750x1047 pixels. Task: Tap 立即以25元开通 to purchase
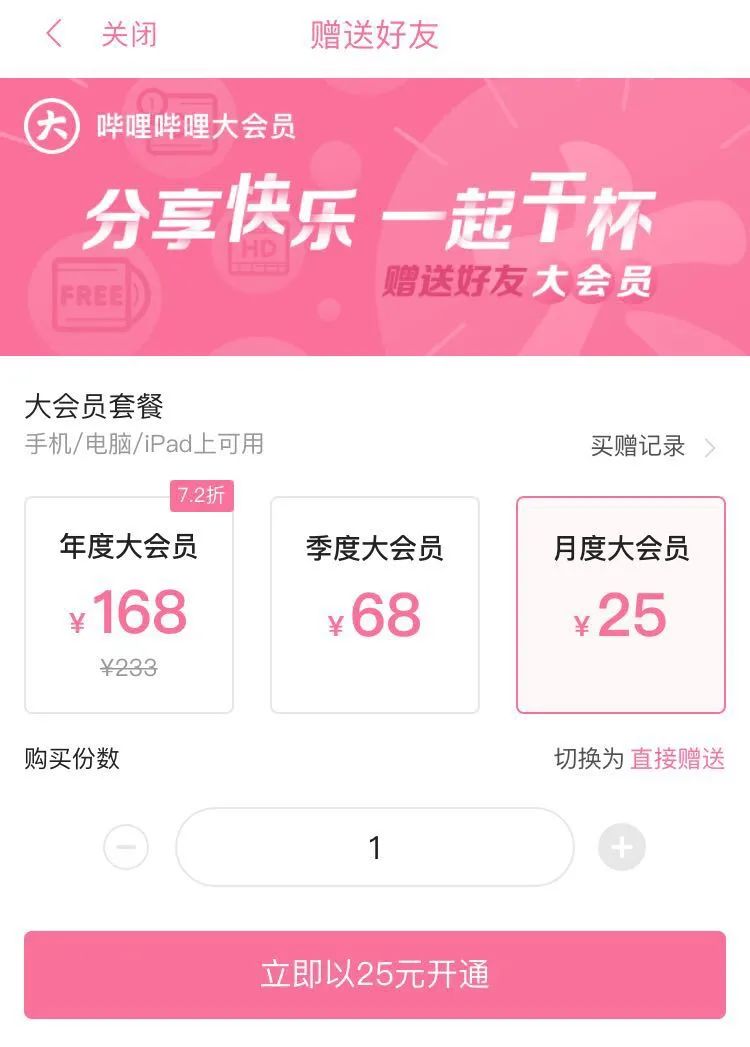pos(375,975)
